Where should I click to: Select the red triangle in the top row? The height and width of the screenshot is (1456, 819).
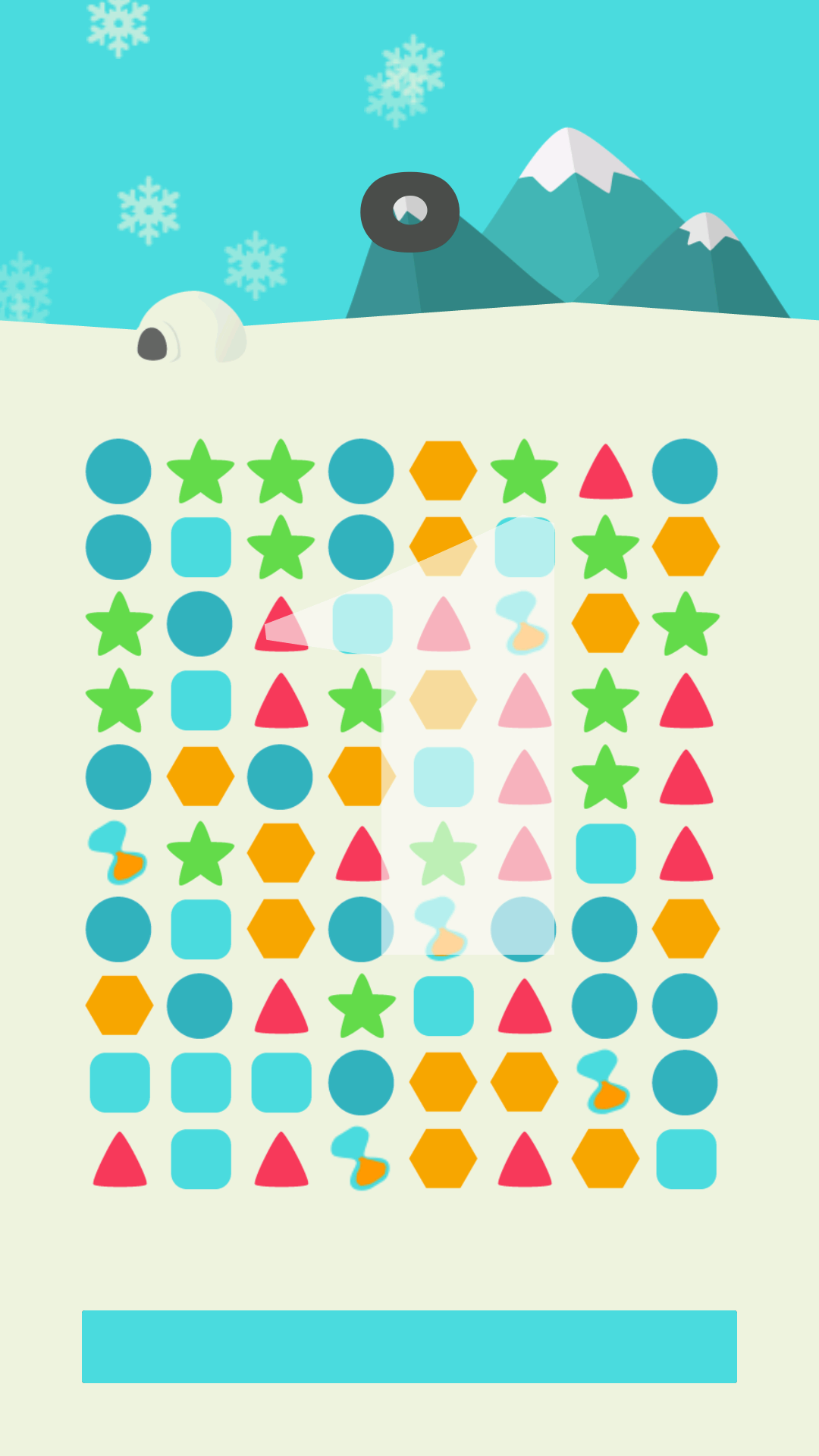click(x=604, y=470)
